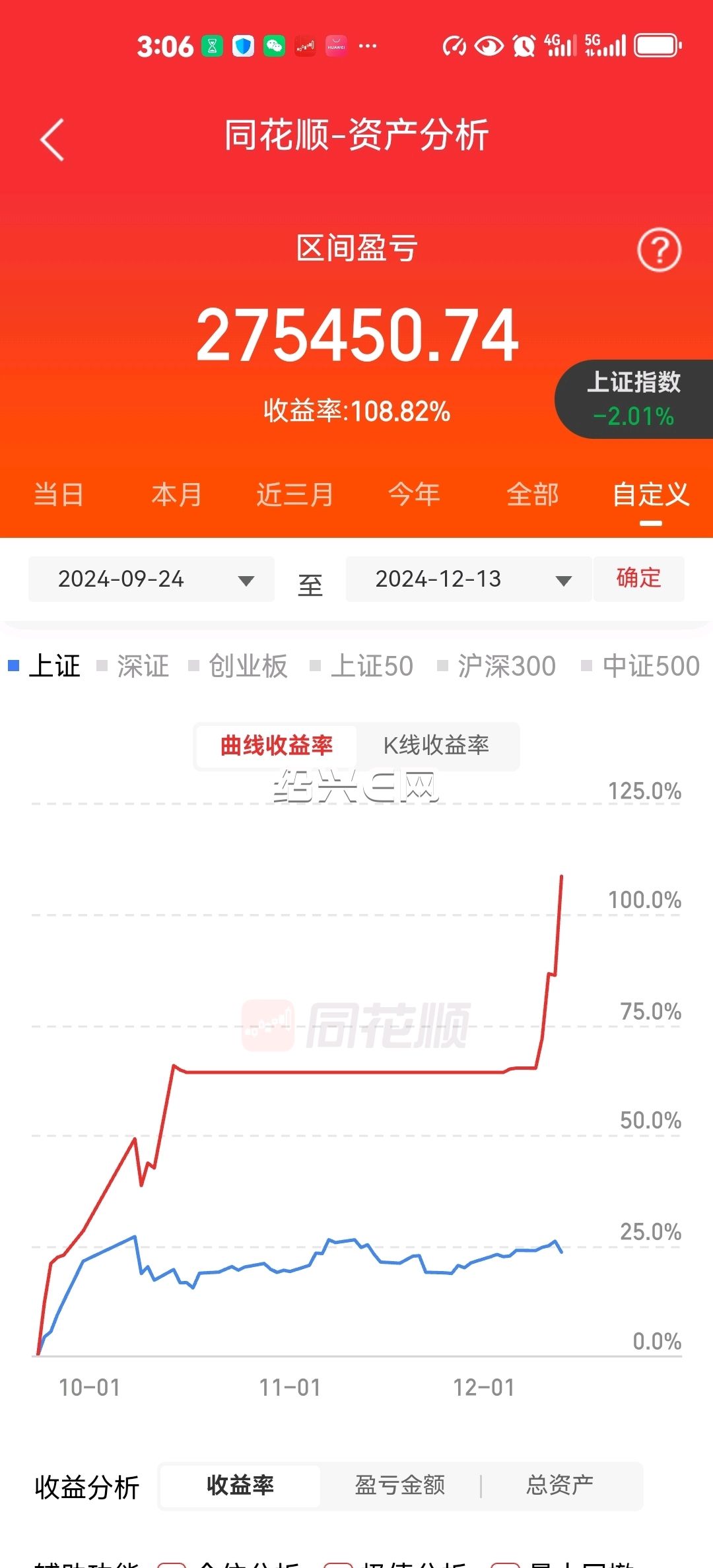This screenshot has height=1568, width=713.
Task: Switch 收益分析 to 总资产
Action: pyautogui.click(x=559, y=1486)
